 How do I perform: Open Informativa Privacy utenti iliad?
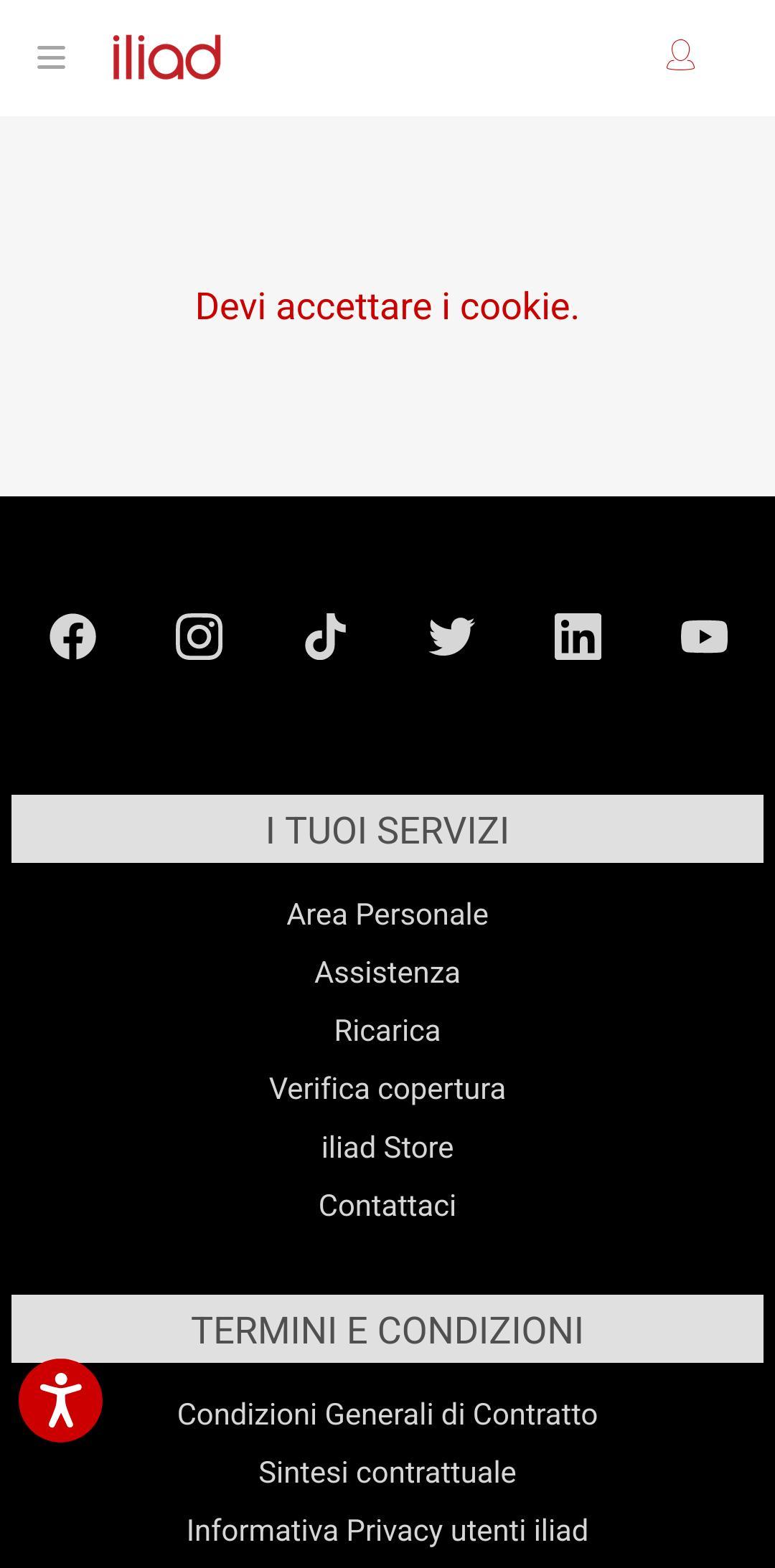pos(387,1531)
